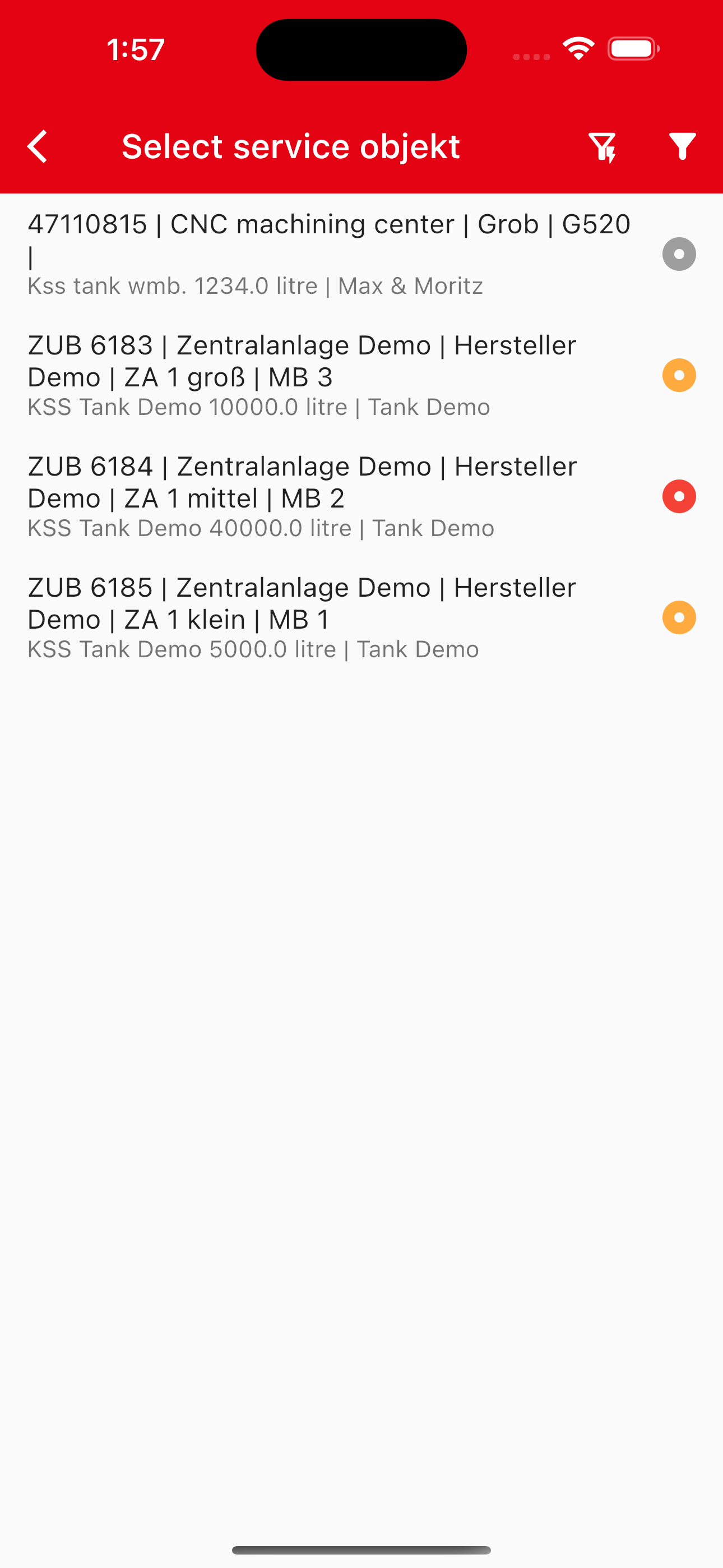Go back using the back arrow
The height and width of the screenshot is (1568, 723).
[37, 147]
